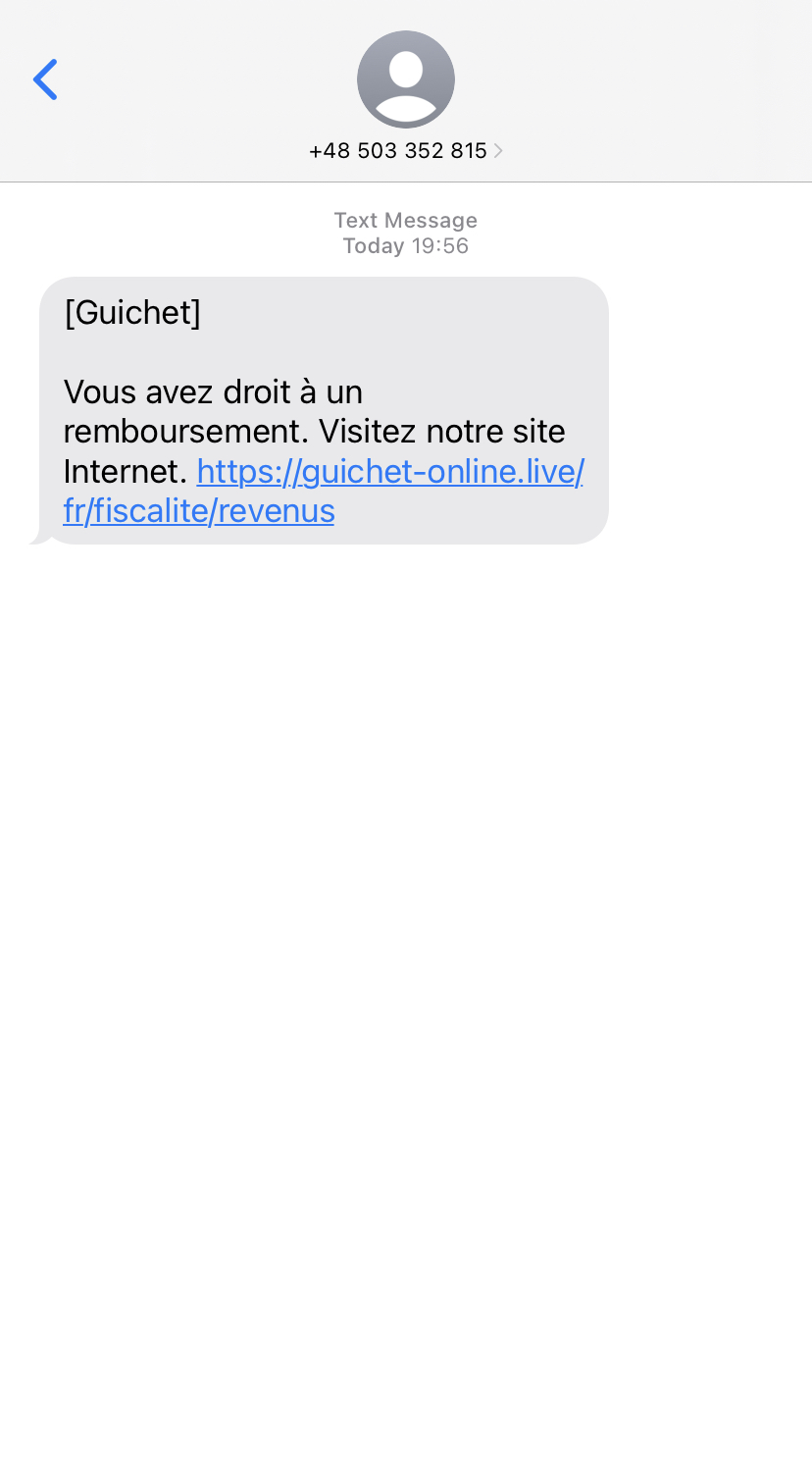Go back to the messages list
The image size is (812, 1457).
point(45,79)
